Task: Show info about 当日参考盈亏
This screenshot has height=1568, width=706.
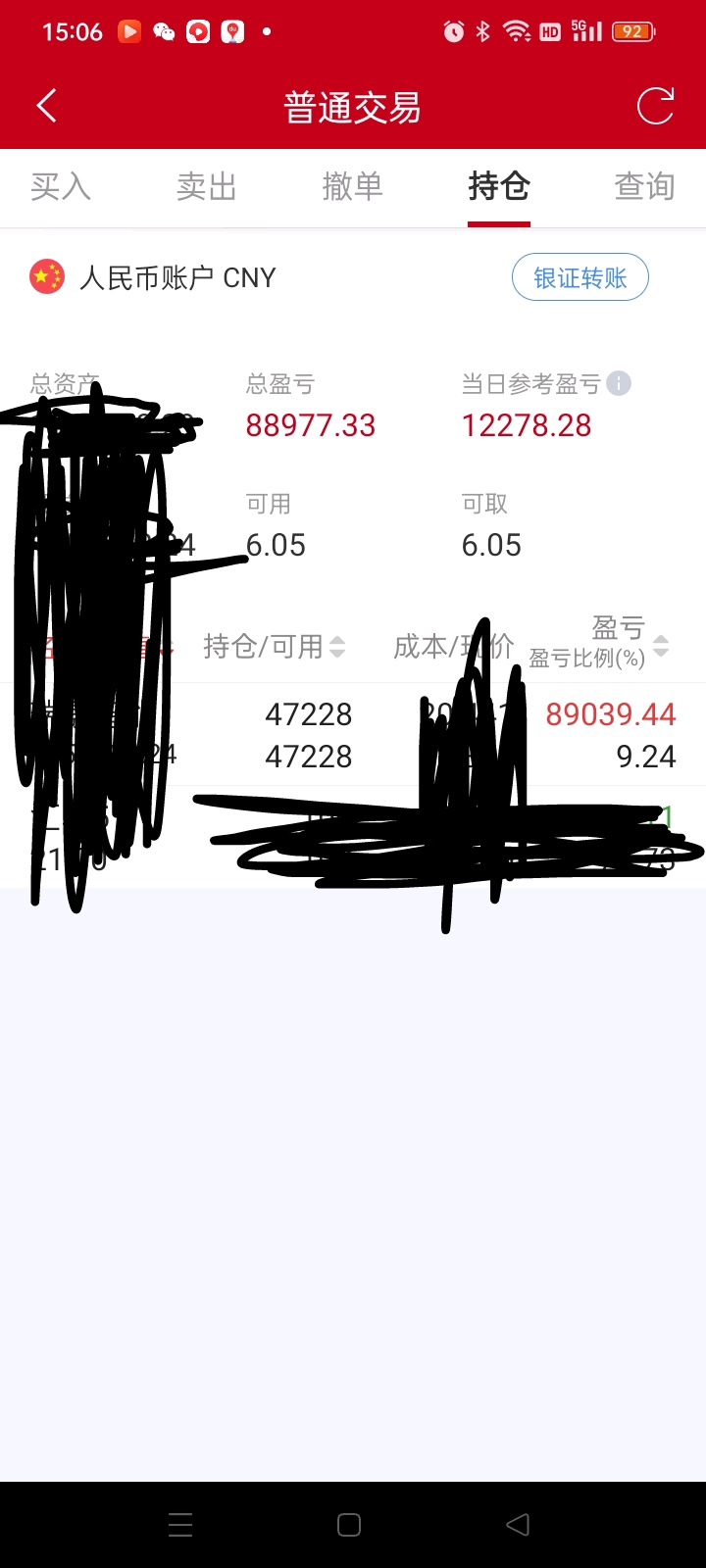Action: (x=619, y=383)
